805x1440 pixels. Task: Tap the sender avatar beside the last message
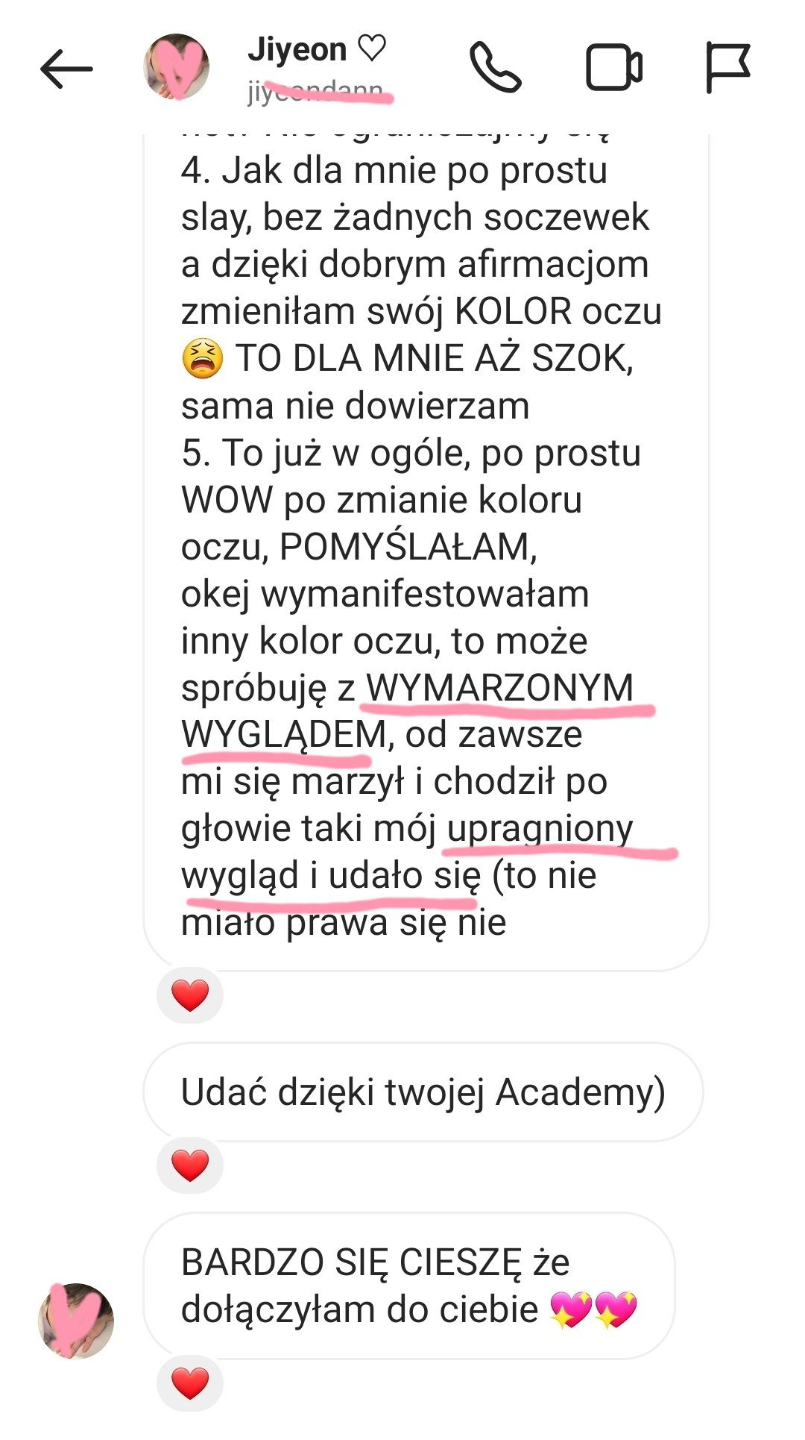(76, 1321)
